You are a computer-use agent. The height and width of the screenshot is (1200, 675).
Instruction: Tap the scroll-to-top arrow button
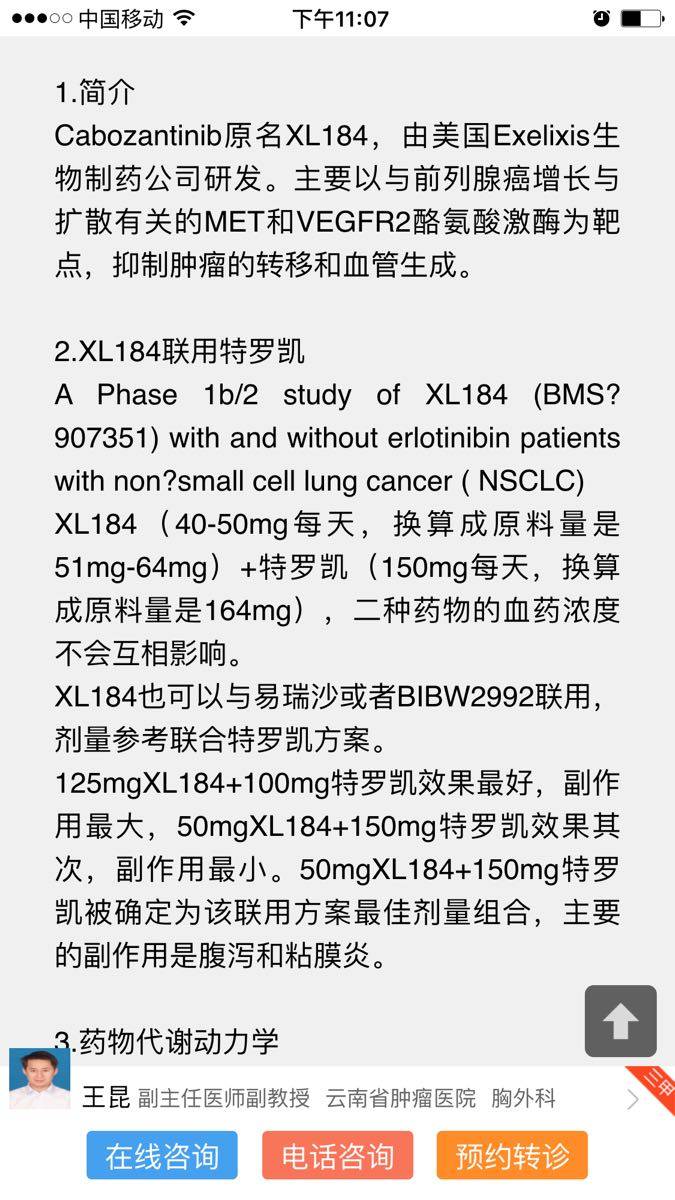pyautogui.click(x=620, y=1021)
